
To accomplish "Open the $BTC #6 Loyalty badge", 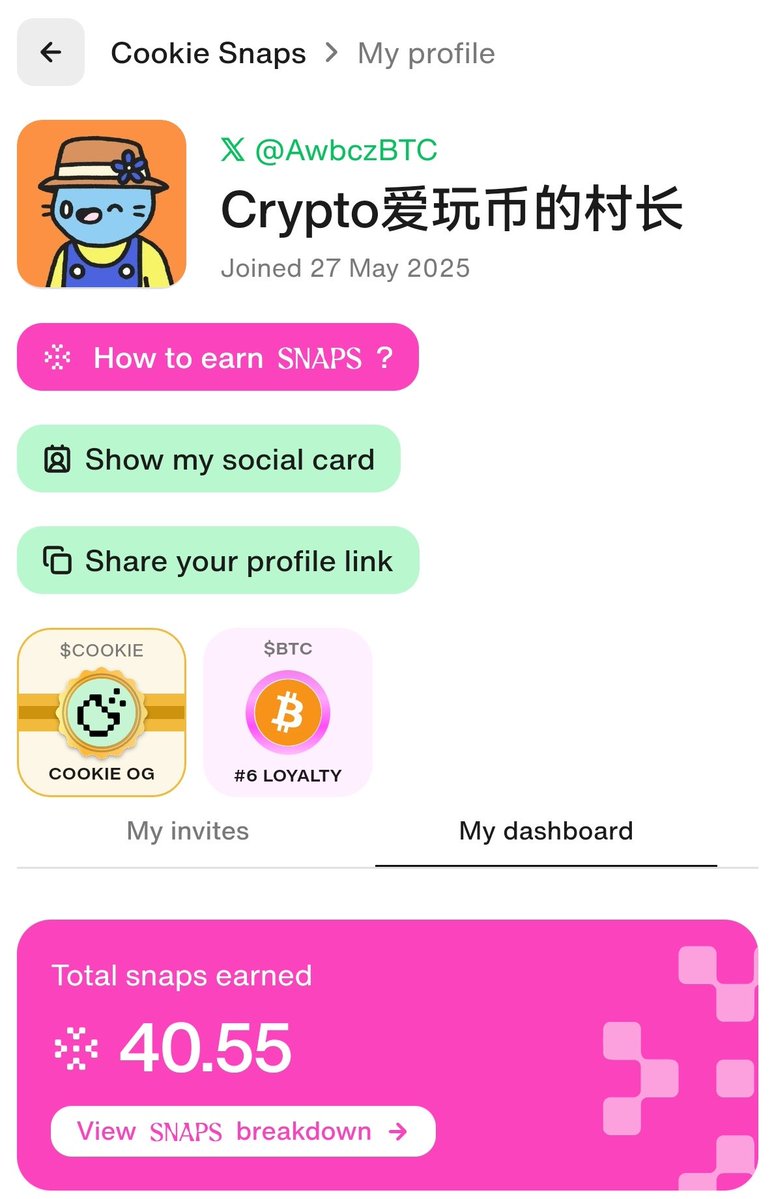I will click(x=288, y=712).
